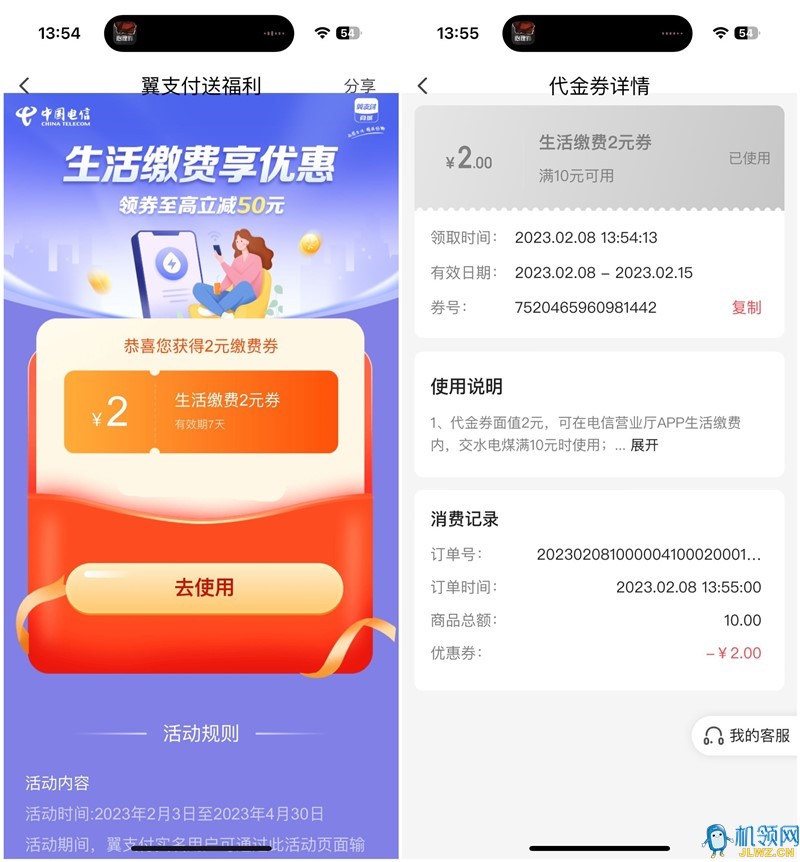This screenshot has width=800, height=862.
Task: Copy the coupon number with 复制
Action: [746, 307]
